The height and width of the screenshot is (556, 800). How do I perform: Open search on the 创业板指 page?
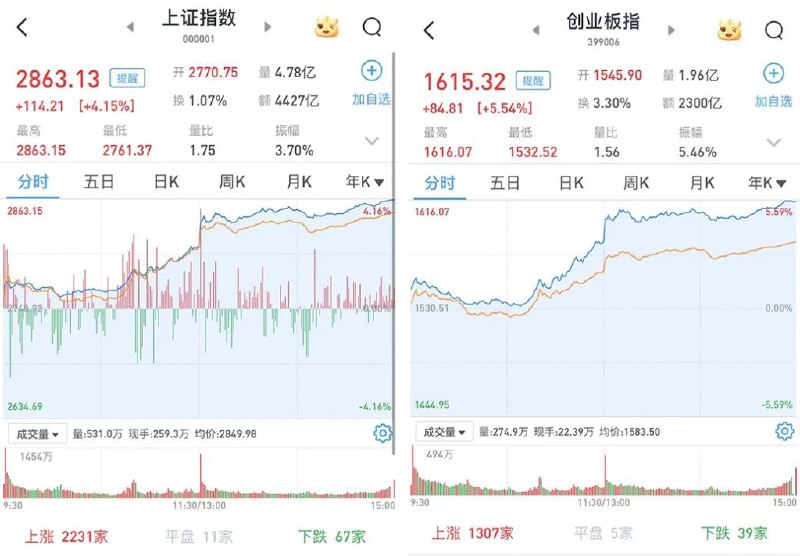pos(774,30)
